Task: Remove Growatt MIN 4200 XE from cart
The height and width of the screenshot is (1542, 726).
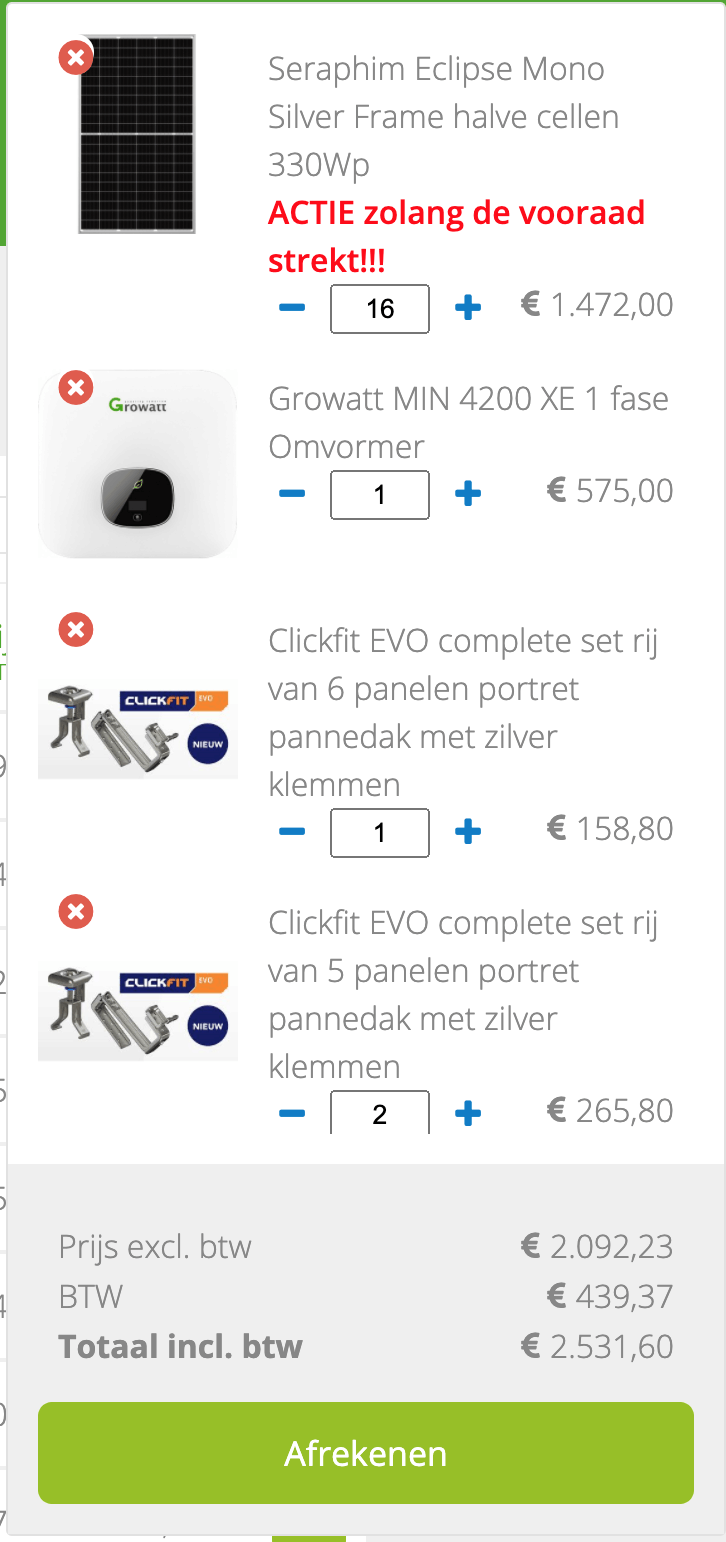Action: tap(76, 387)
